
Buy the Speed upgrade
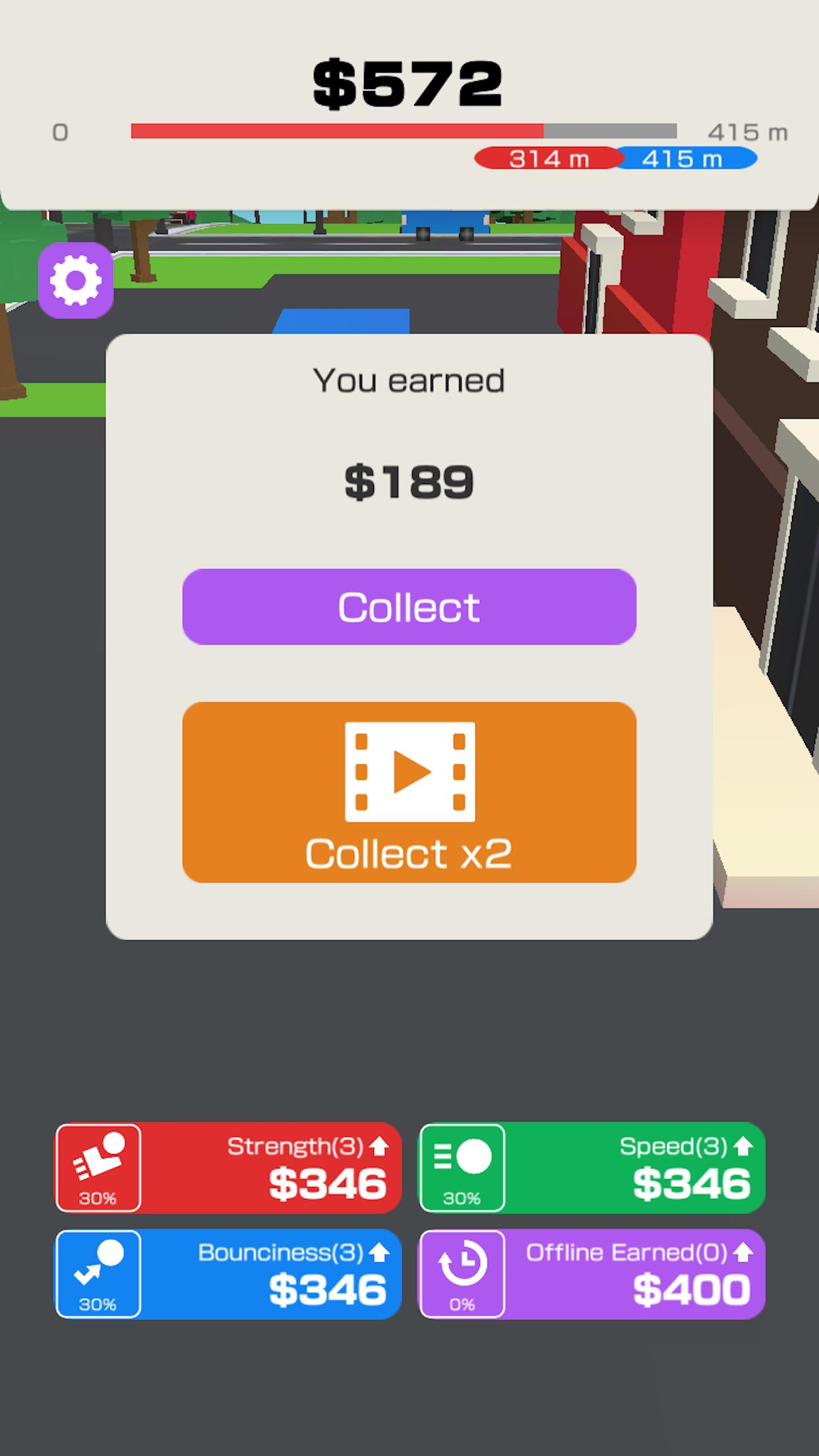[592, 1168]
